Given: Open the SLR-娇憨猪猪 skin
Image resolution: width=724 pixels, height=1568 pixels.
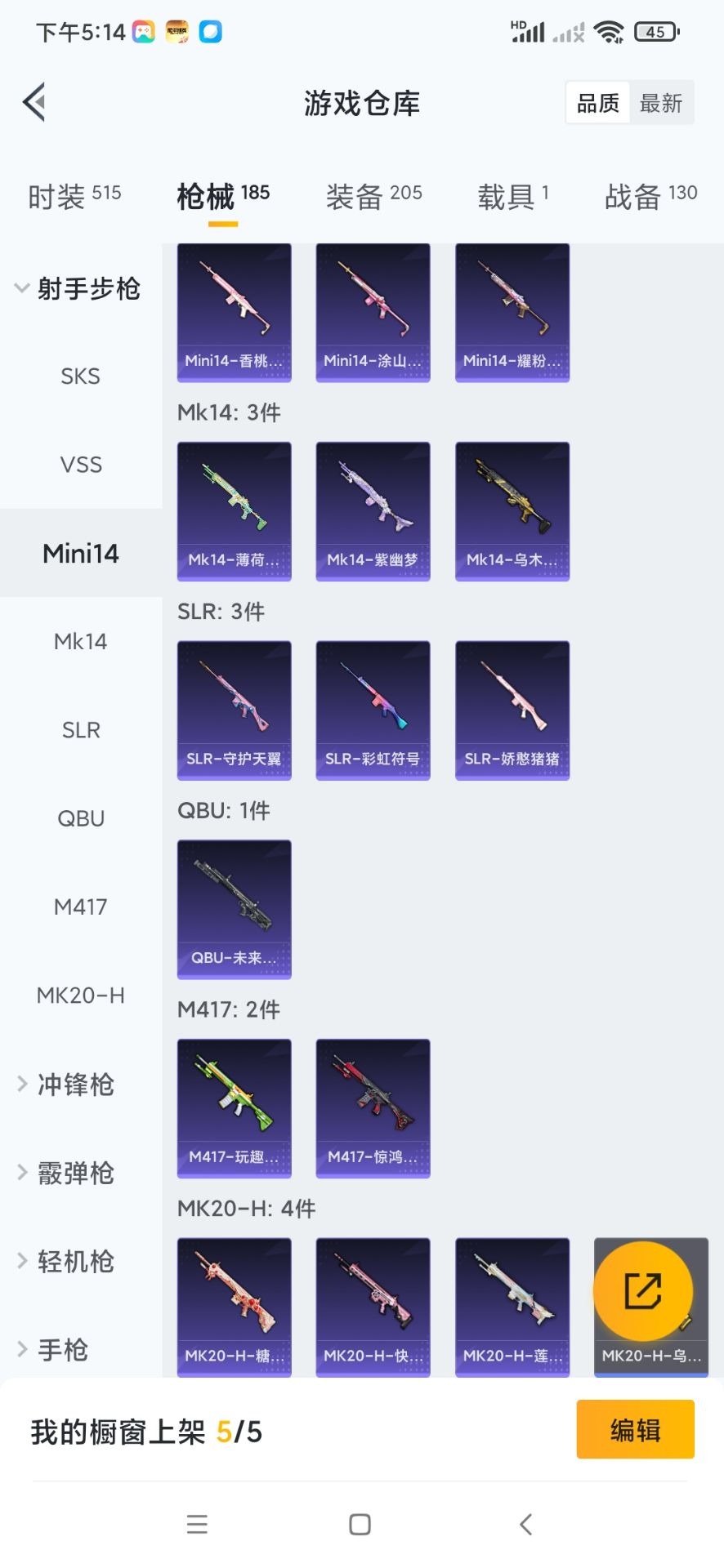Looking at the screenshot, I should click(x=512, y=710).
